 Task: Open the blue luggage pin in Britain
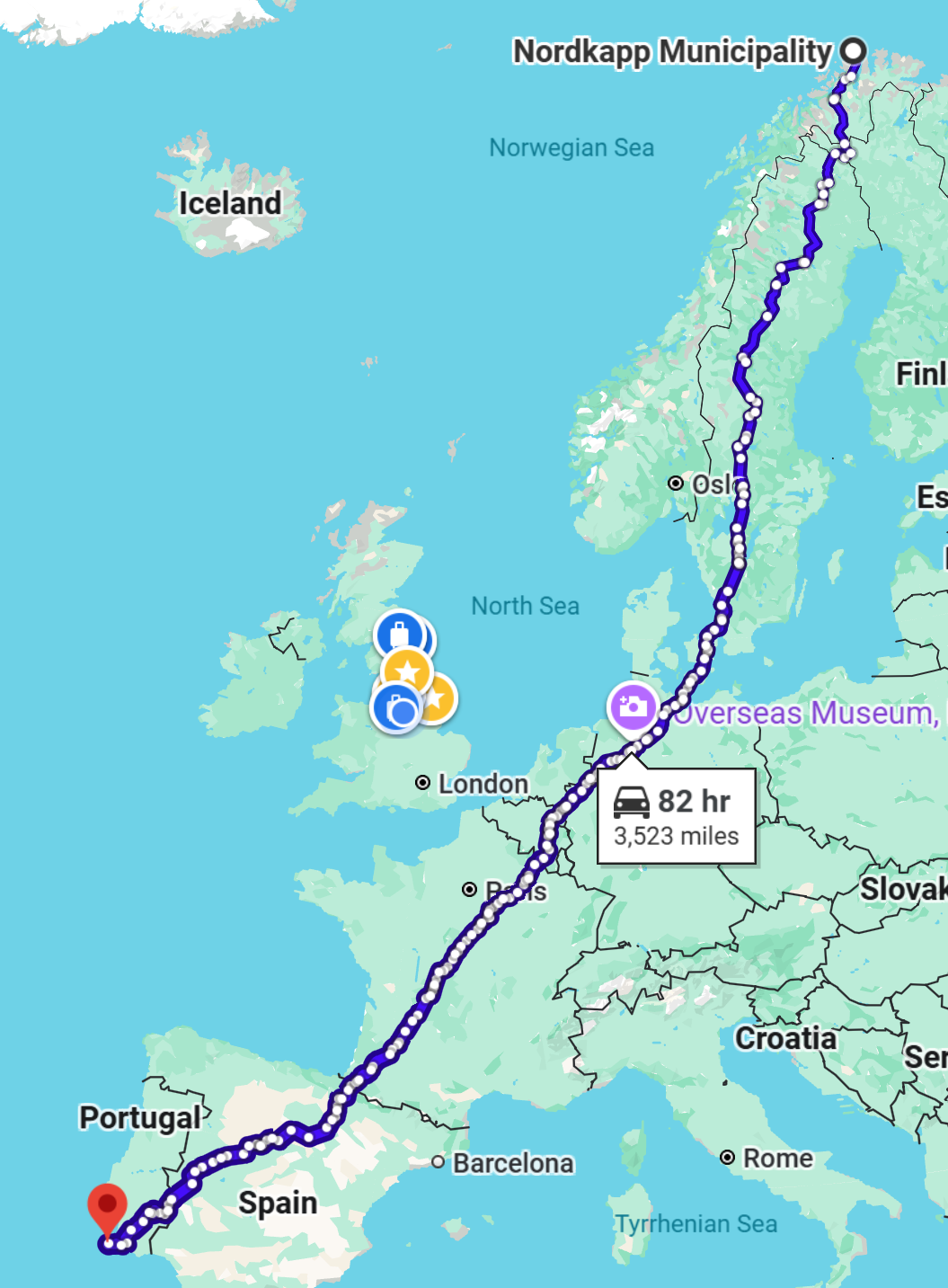(400, 634)
